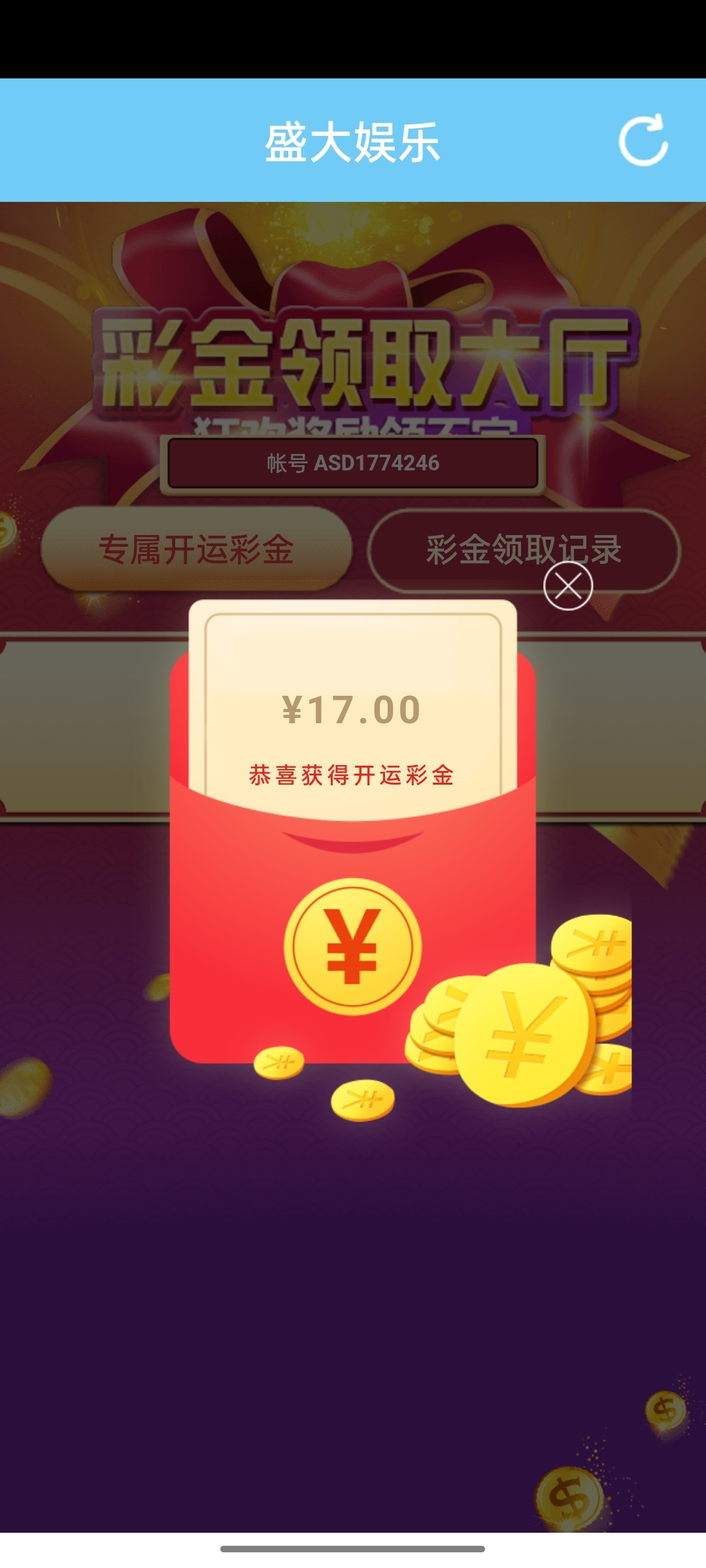Image resolution: width=706 pixels, height=1568 pixels.
Task: Tap the refresh icon in the header
Action: pyautogui.click(x=643, y=140)
